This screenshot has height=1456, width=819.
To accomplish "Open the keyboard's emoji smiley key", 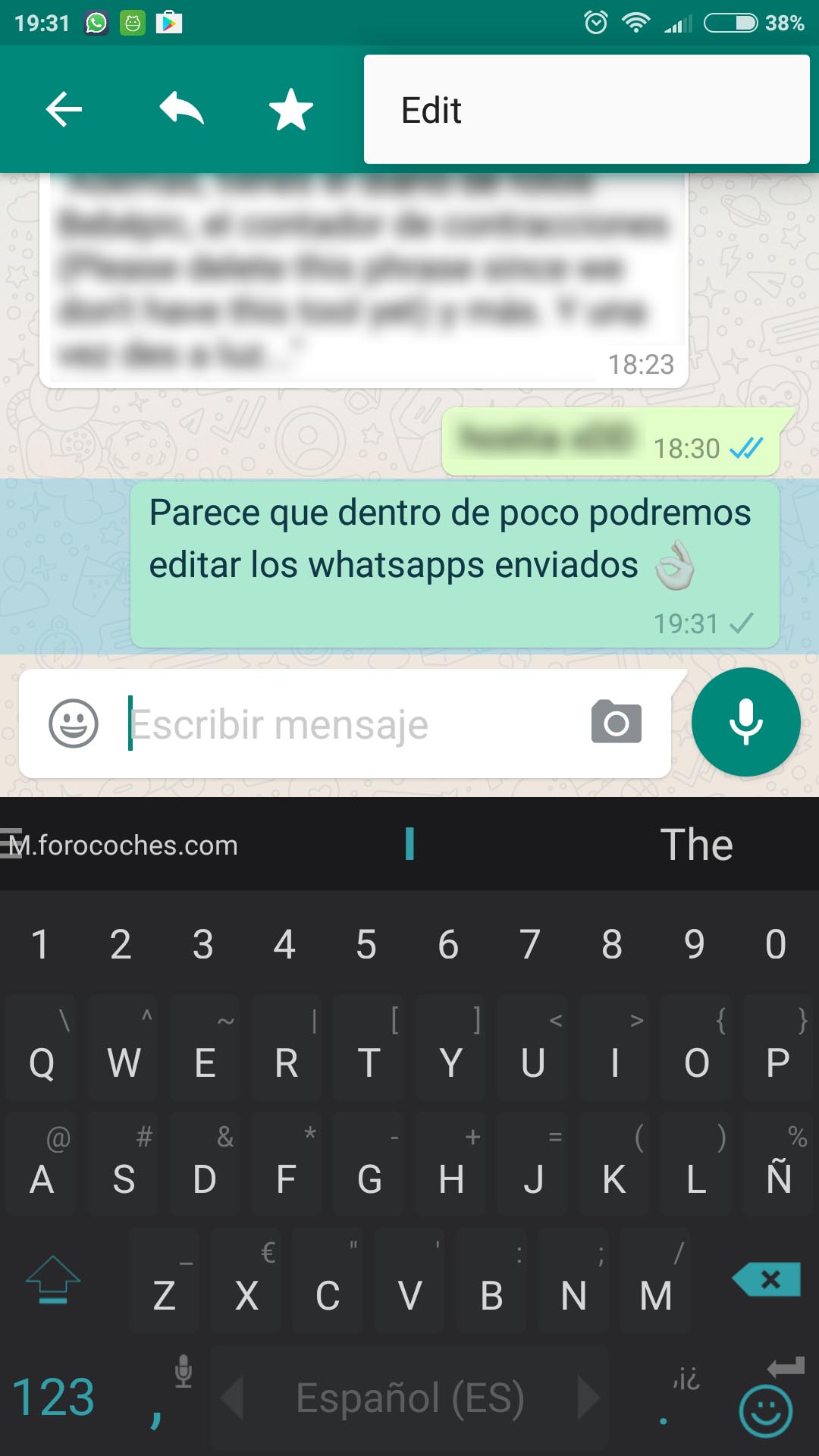I will click(x=766, y=1412).
